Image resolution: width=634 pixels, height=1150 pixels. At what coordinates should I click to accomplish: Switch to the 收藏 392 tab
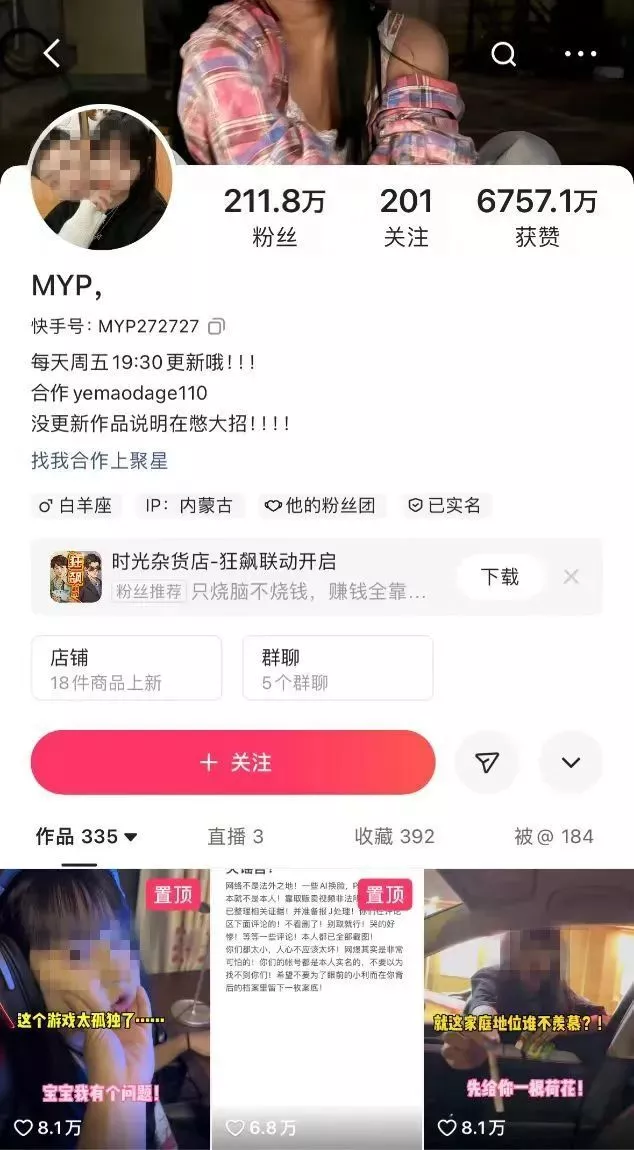pos(394,836)
